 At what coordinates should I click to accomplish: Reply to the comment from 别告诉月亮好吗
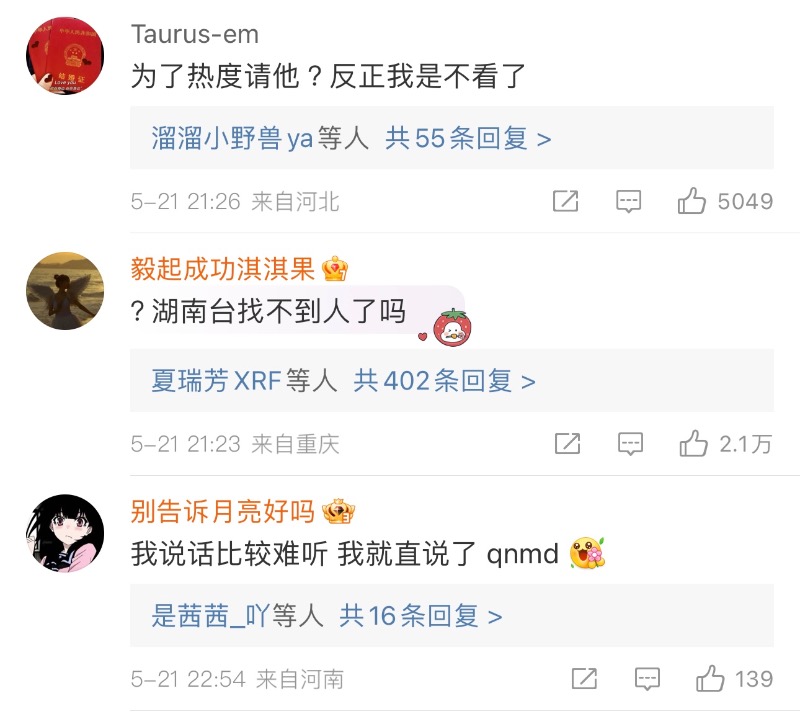(x=647, y=679)
